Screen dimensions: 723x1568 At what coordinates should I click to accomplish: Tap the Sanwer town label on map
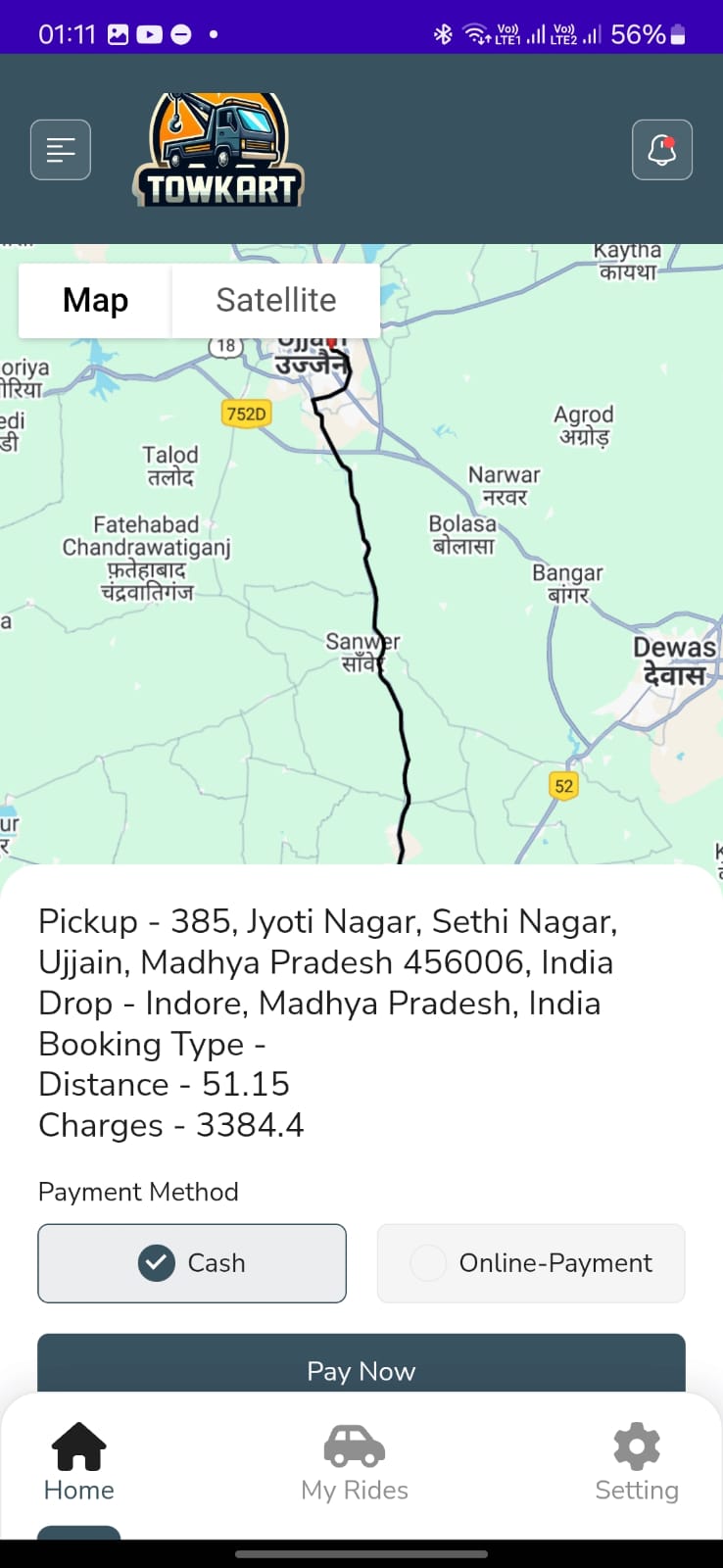(362, 642)
